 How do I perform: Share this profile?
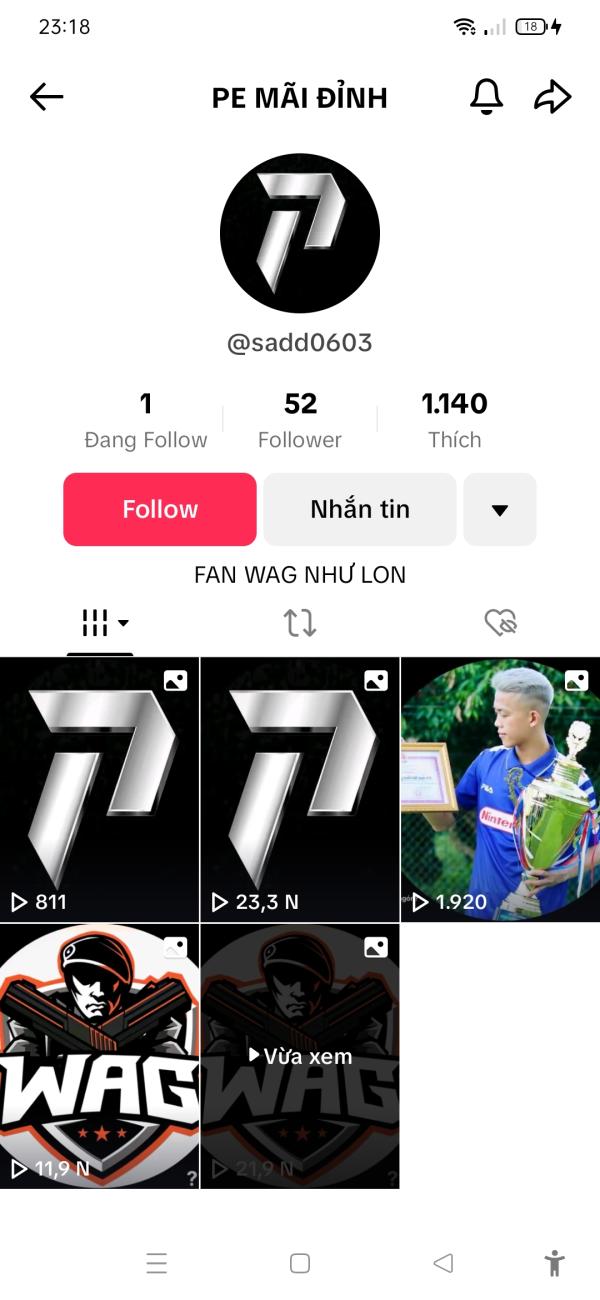point(552,97)
